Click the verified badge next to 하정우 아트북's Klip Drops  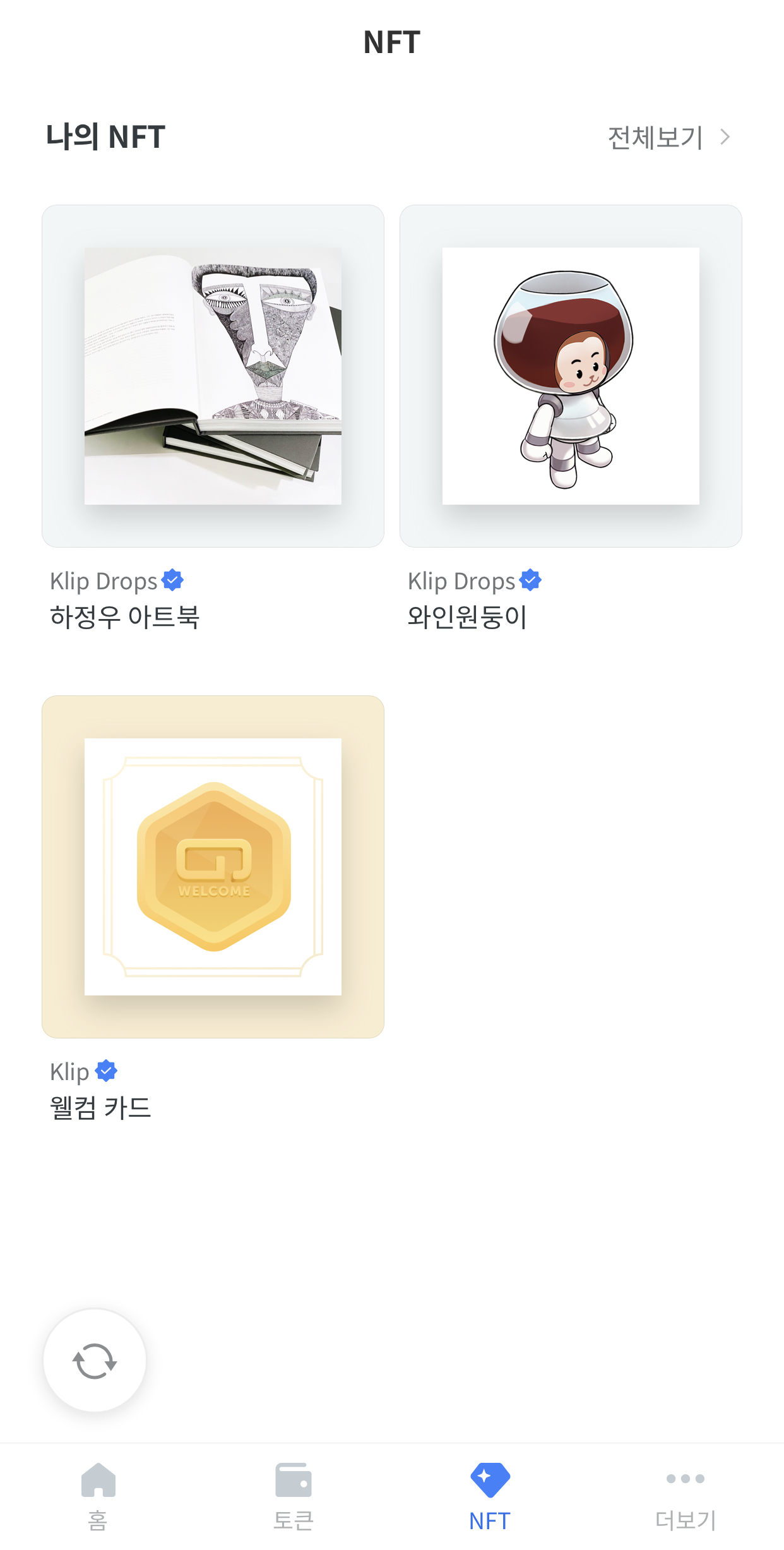coord(173,579)
